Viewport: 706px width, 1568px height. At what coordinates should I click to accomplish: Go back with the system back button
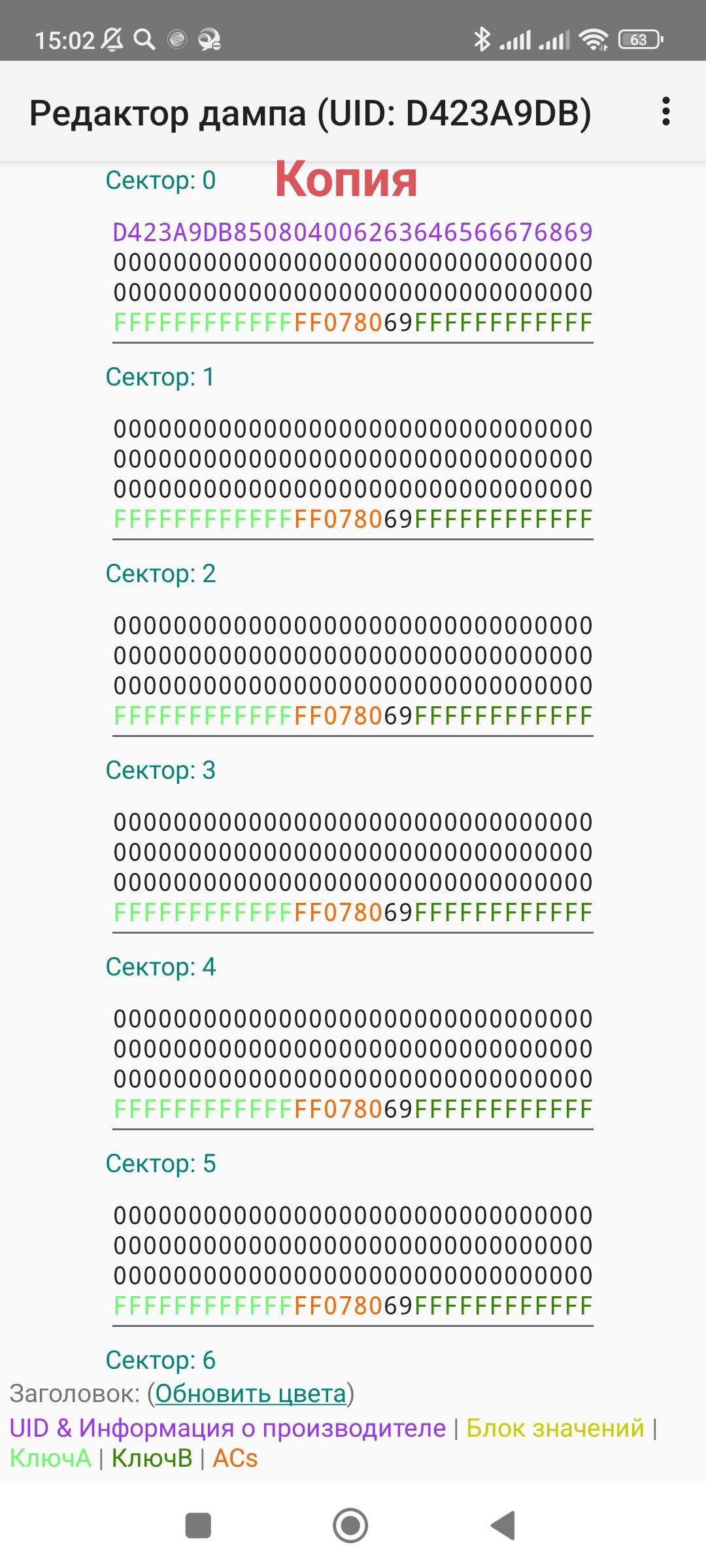pyautogui.click(x=504, y=1526)
